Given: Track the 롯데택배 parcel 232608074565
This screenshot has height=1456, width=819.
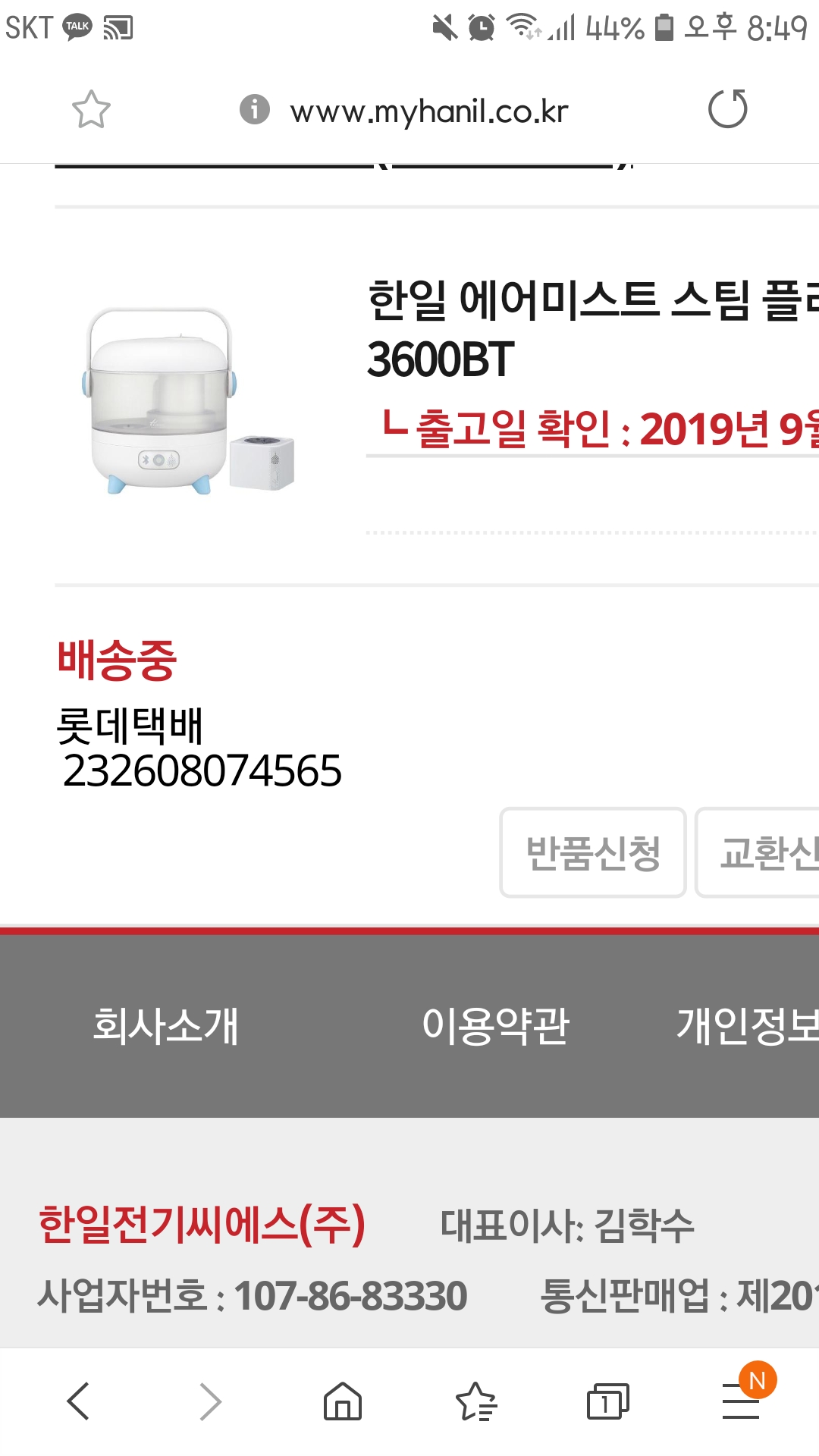Looking at the screenshot, I should (x=202, y=770).
